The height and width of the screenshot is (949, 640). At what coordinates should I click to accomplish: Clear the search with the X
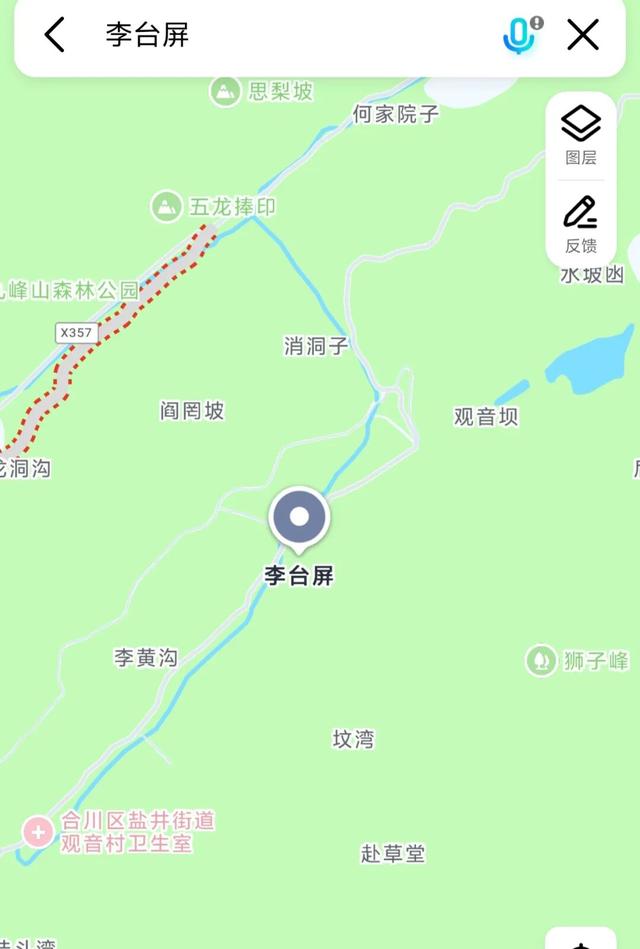coord(583,35)
